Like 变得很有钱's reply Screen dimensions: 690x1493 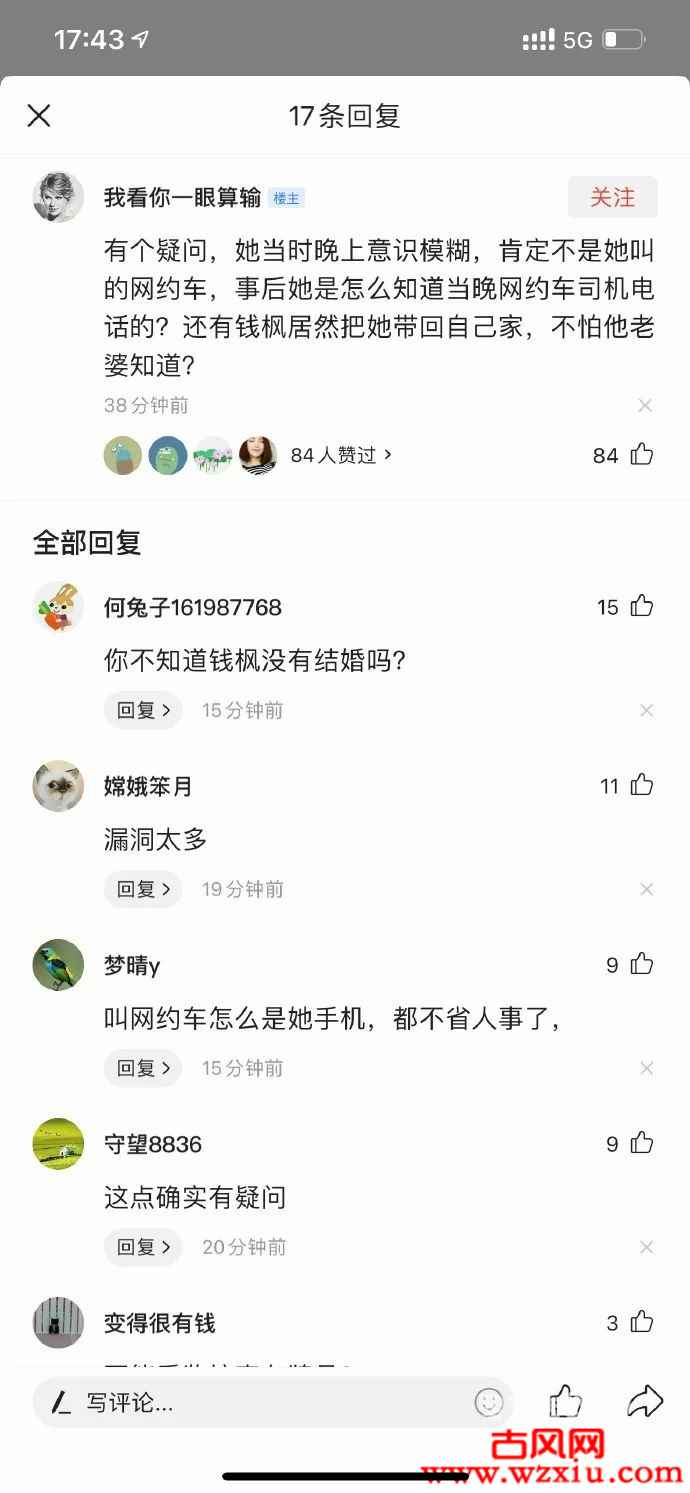pos(642,1322)
